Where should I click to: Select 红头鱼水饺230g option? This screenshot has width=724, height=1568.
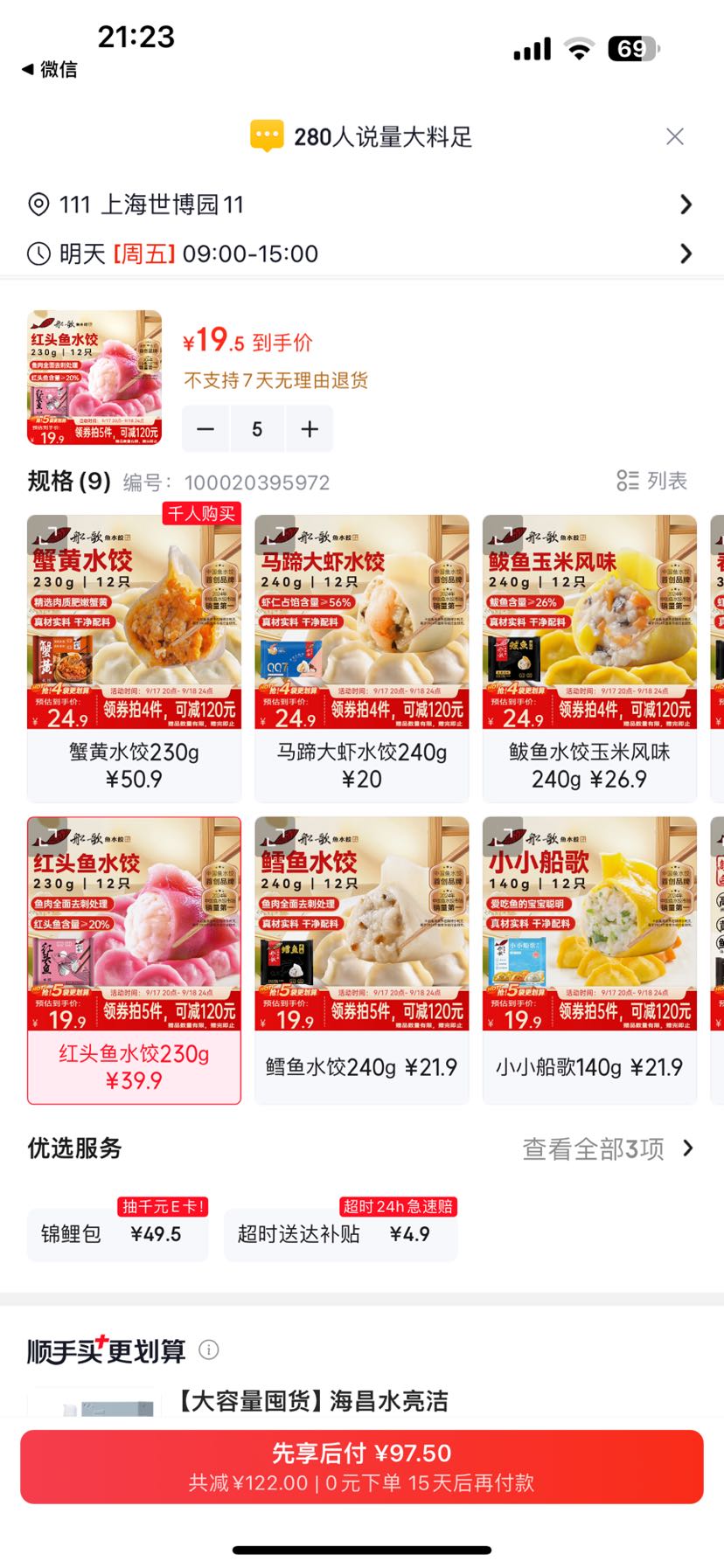click(x=134, y=961)
